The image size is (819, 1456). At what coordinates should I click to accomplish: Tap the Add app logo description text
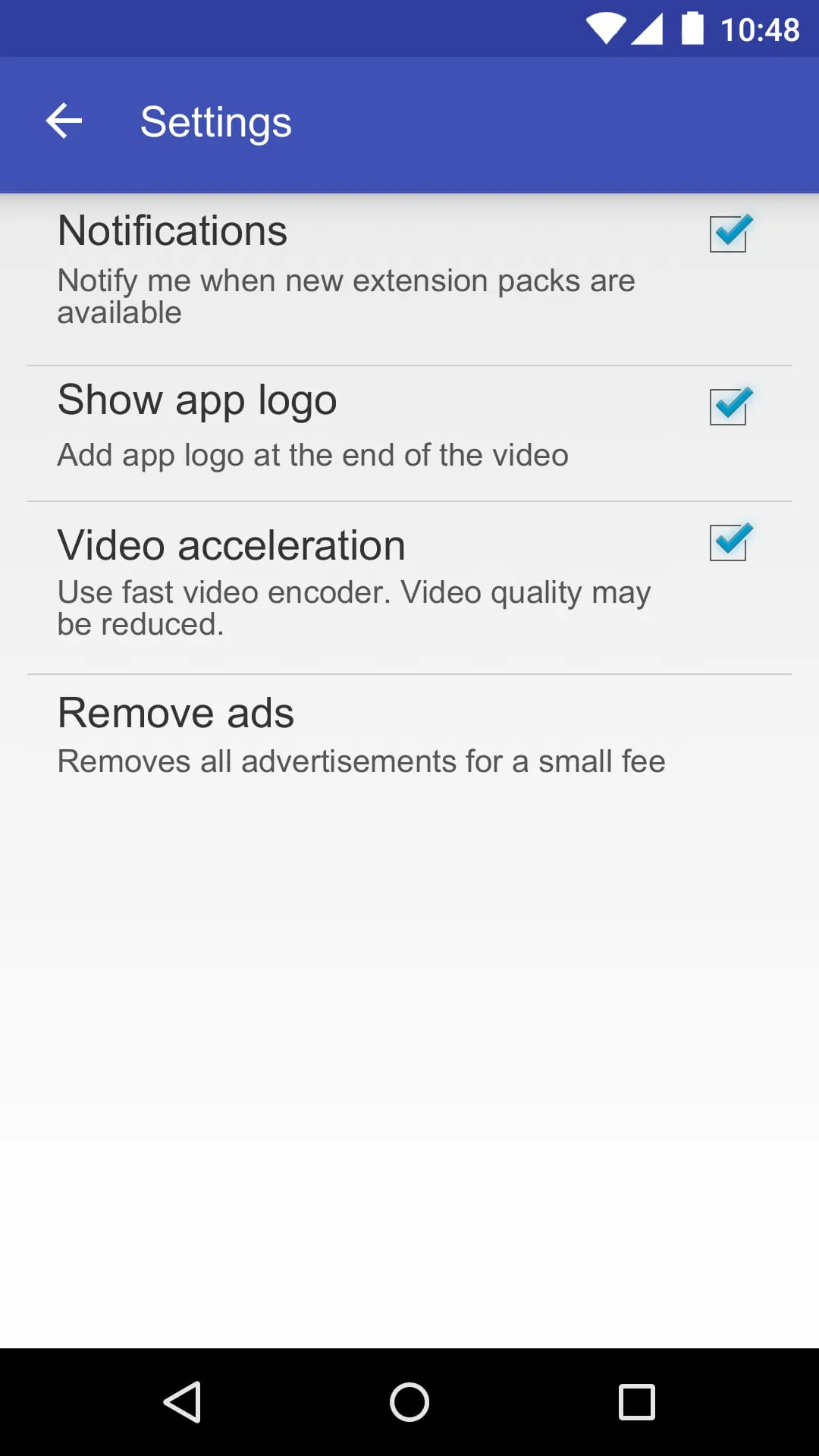tap(312, 454)
